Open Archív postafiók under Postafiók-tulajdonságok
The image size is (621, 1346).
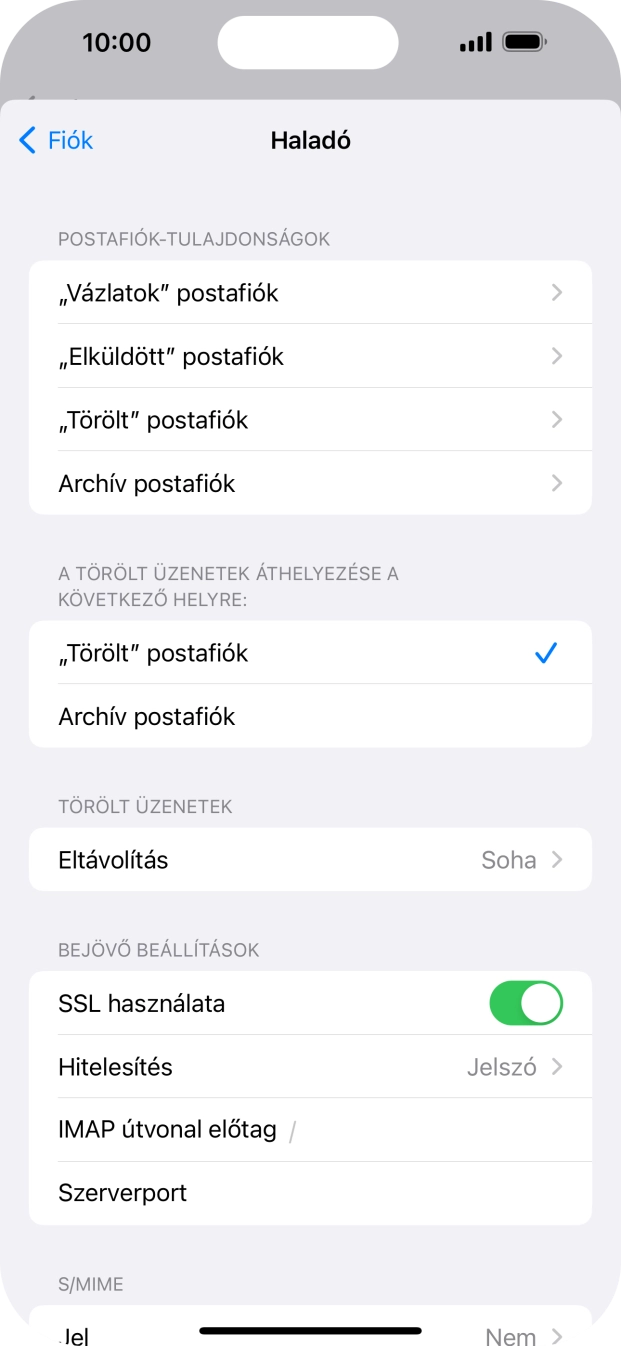click(x=310, y=484)
